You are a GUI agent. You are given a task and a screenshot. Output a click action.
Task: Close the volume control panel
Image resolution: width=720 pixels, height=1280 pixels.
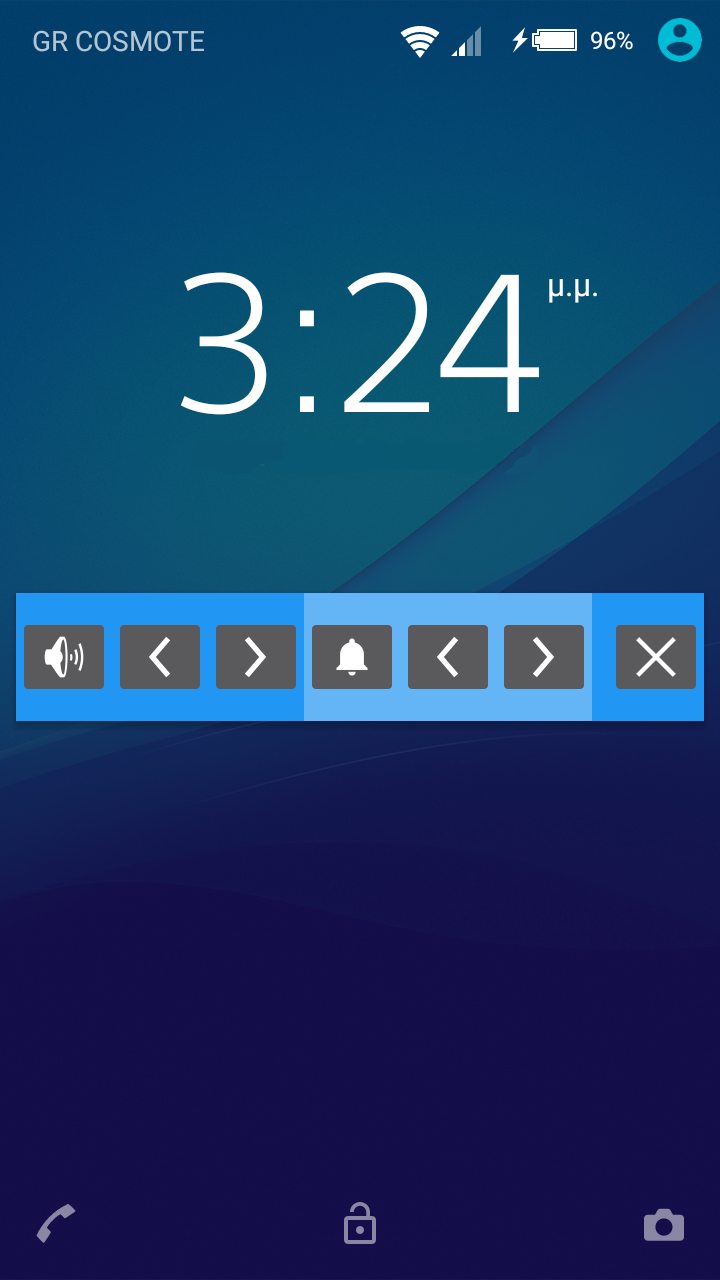pyautogui.click(x=656, y=657)
